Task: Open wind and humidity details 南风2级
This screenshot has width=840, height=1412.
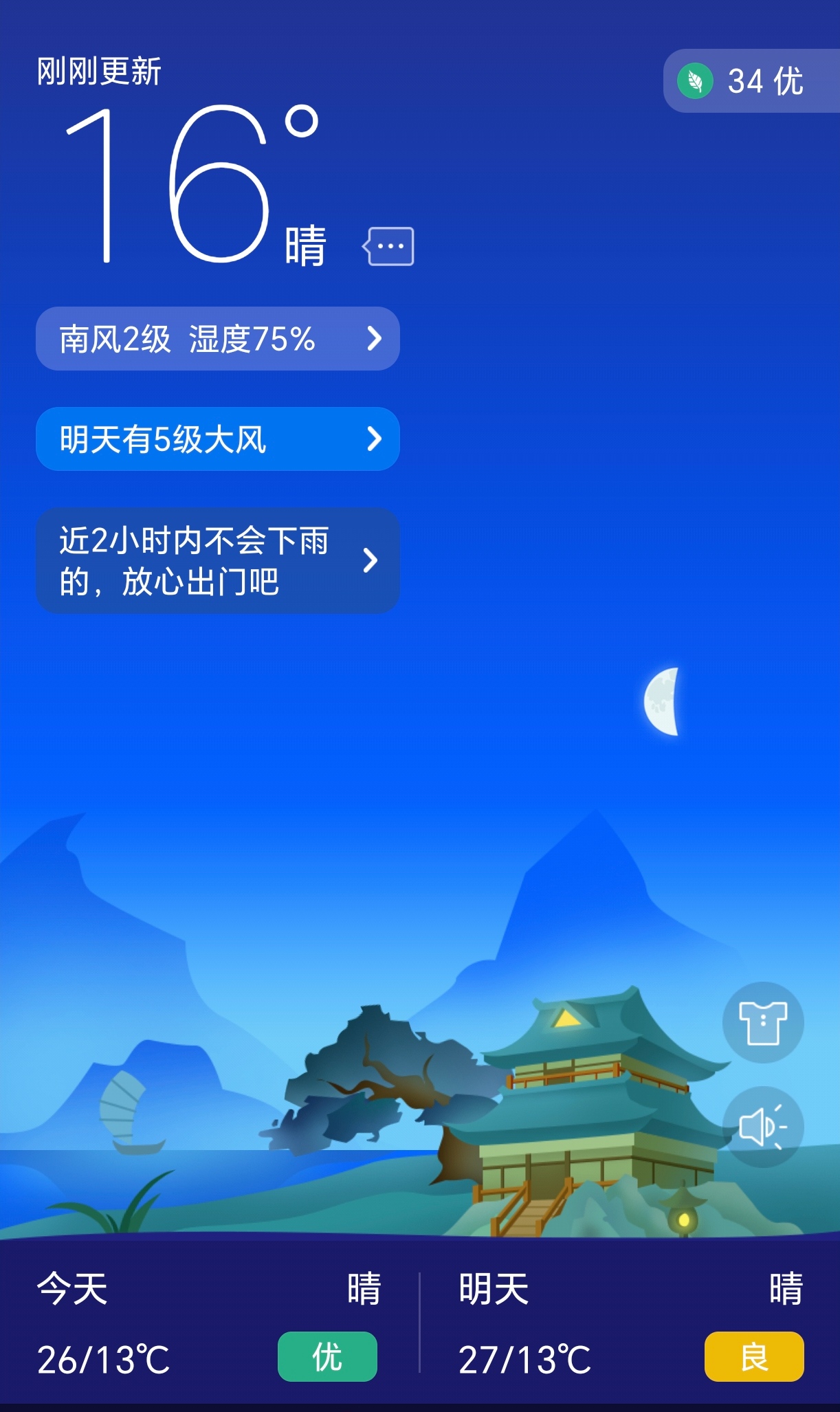Action: [x=217, y=339]
